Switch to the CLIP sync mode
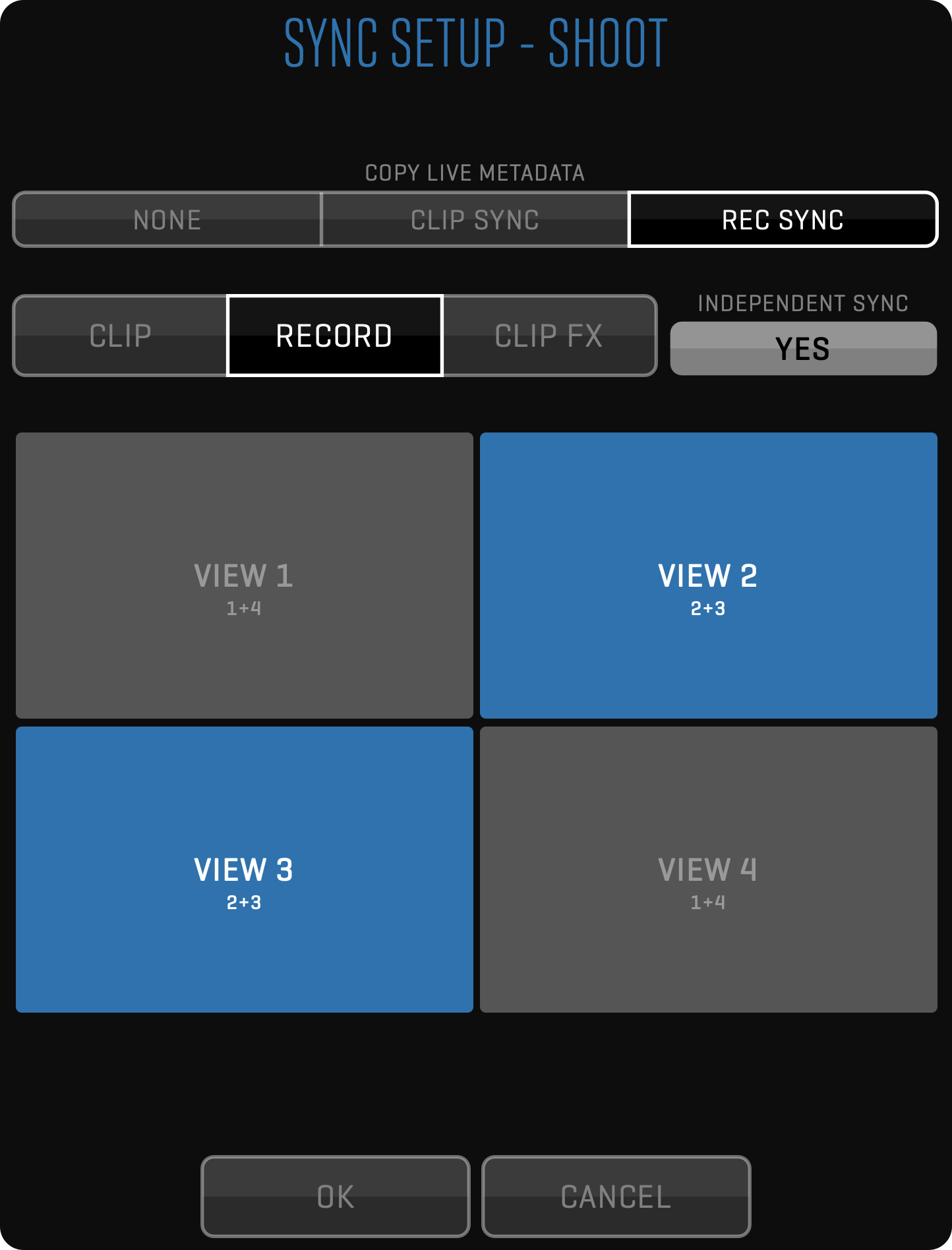This screenshot has height=1250, width=952. [x=121, y=336]
